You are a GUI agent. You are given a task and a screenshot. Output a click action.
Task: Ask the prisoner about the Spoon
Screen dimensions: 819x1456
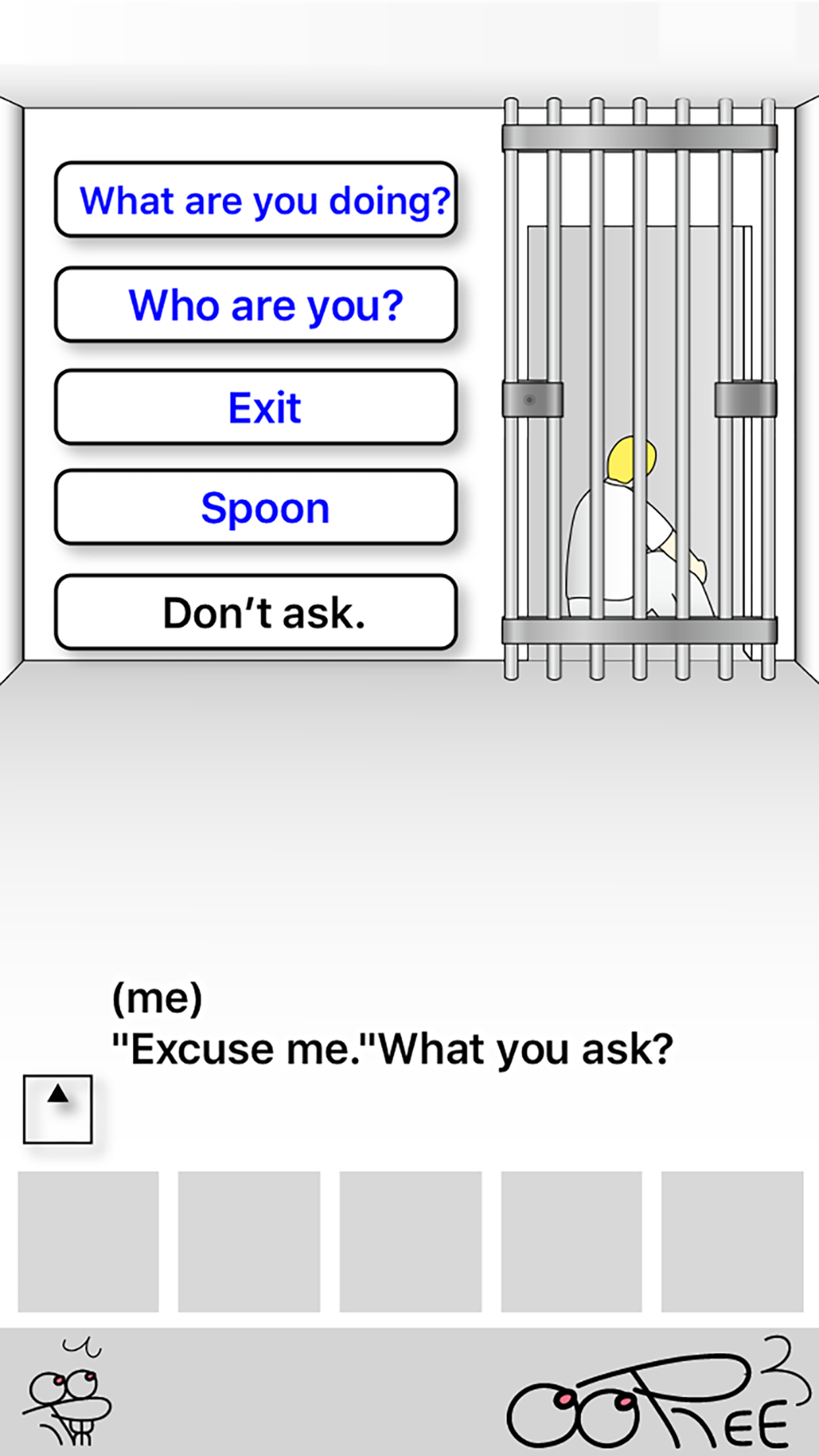click(256, 508)
